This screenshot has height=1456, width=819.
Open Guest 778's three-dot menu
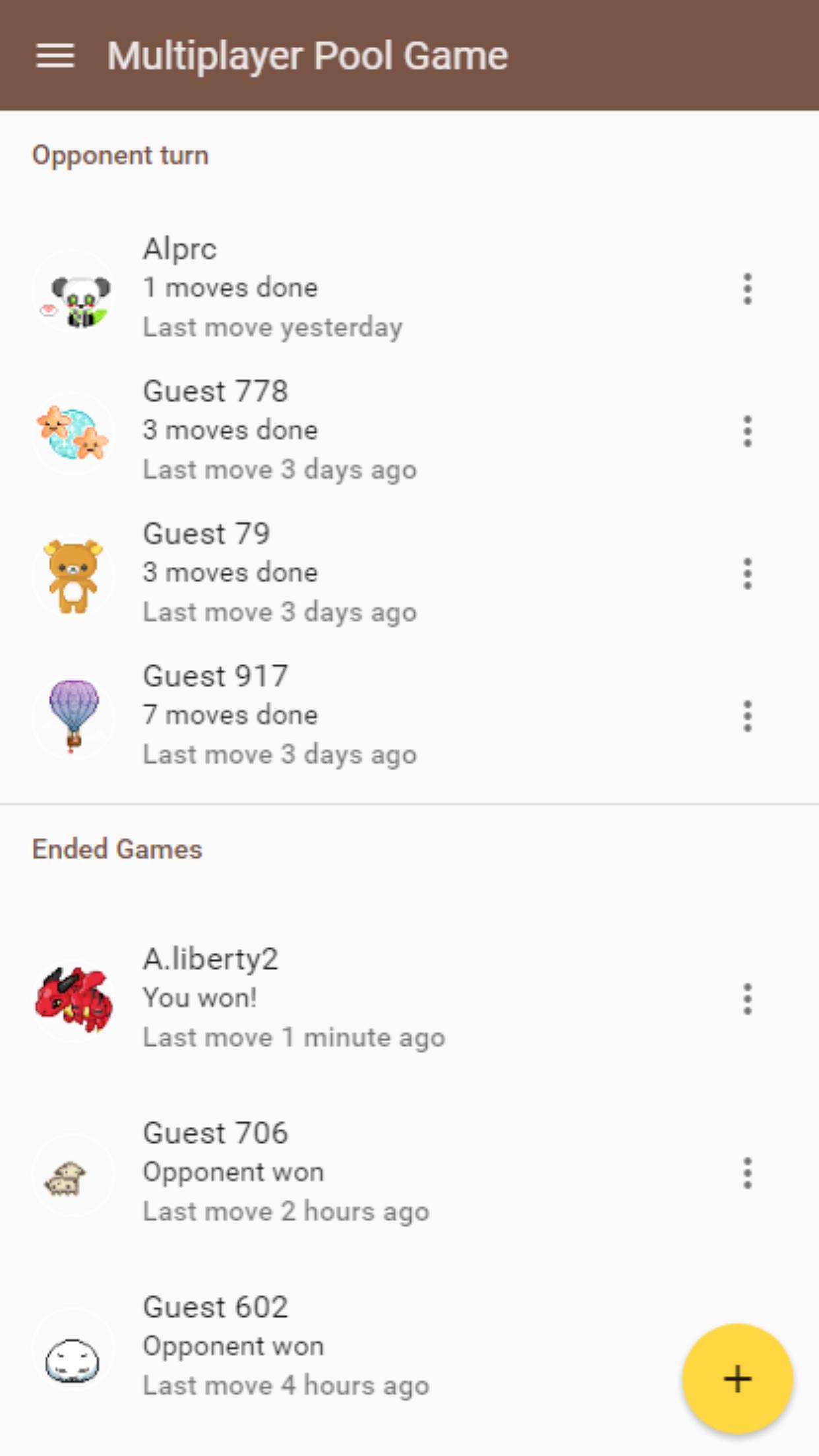747,433
